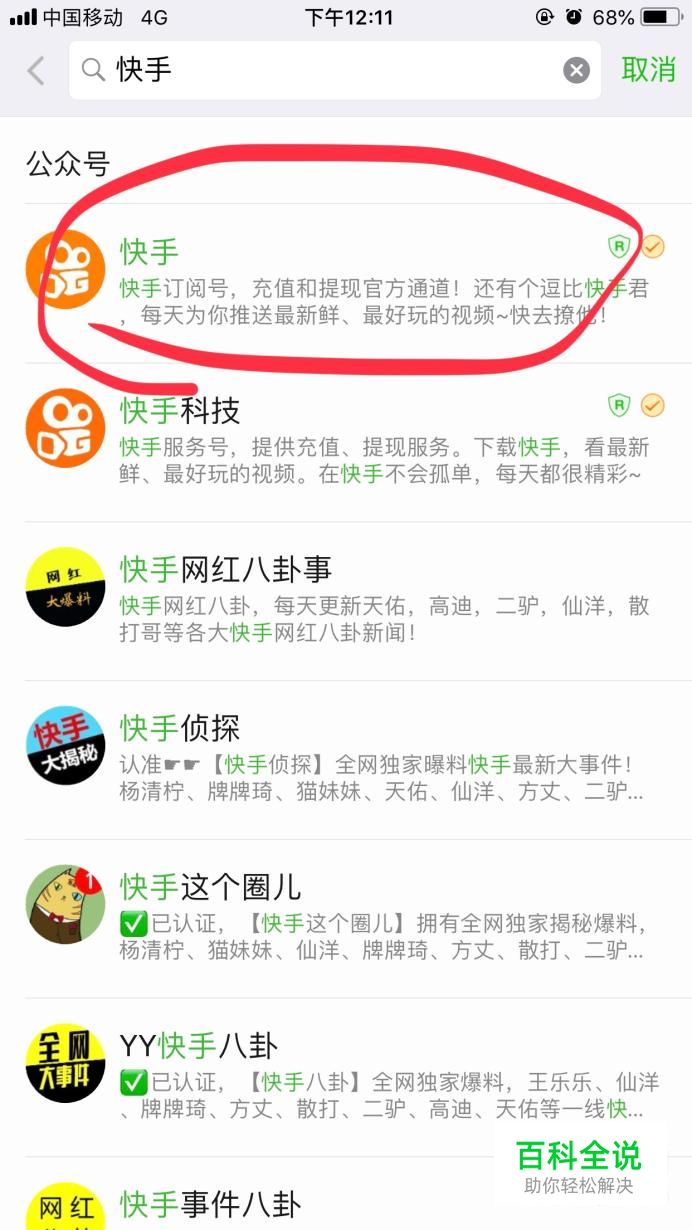This screenshot has height=1230, width=692.
Task: Open the 快手科技 account
Action: [x=346, y=442]
